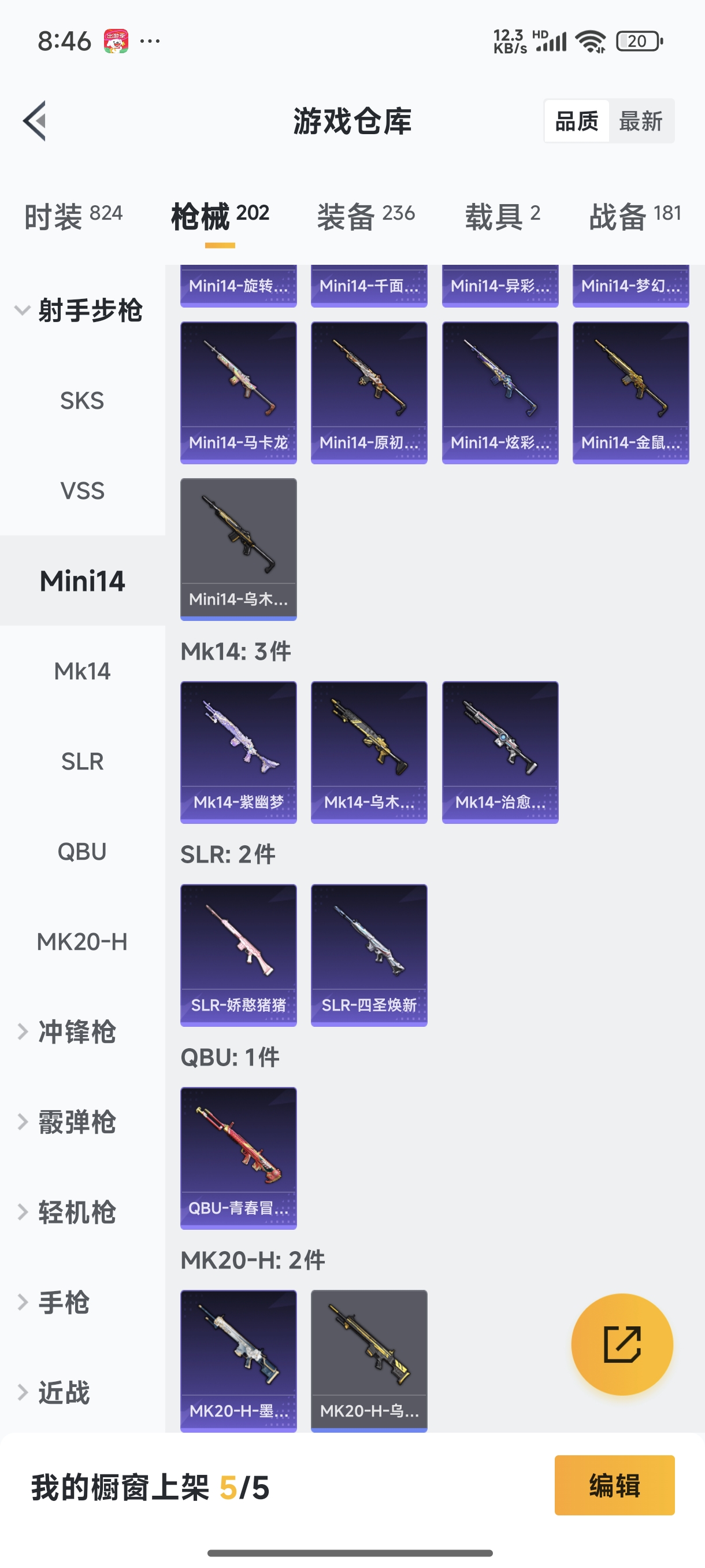Open the 载具 tab
The width and height of the screenshot is (705, 1568).
coord(502,216)
